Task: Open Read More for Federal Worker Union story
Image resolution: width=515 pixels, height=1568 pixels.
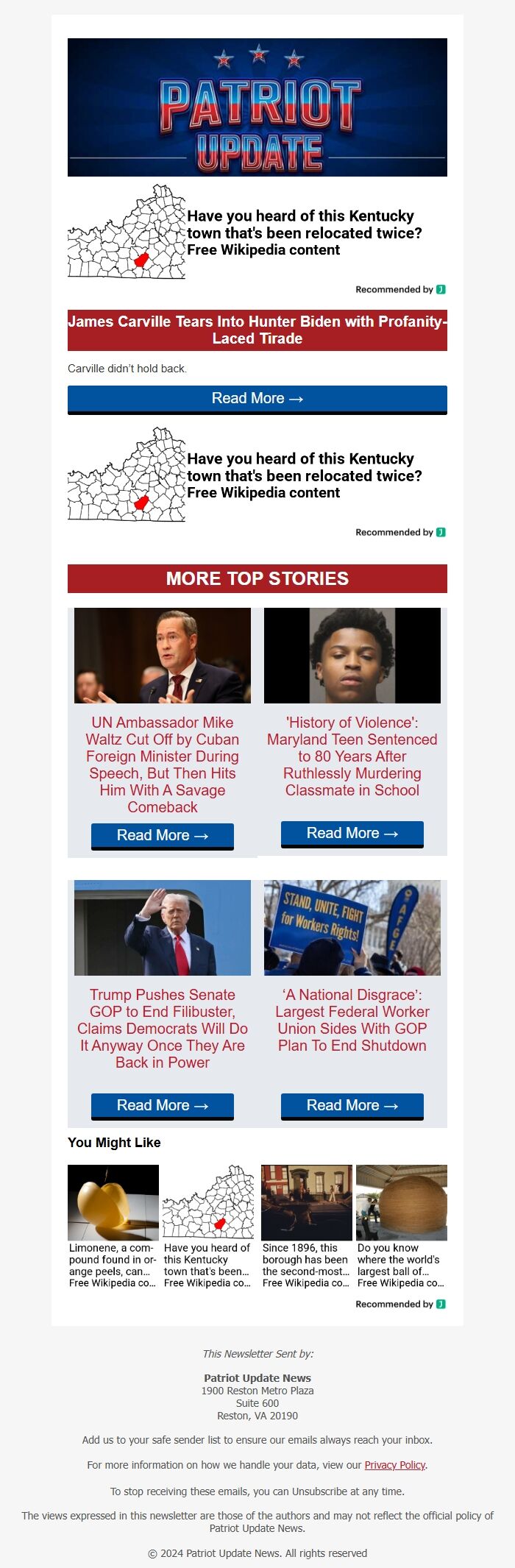Action: 352,1106
